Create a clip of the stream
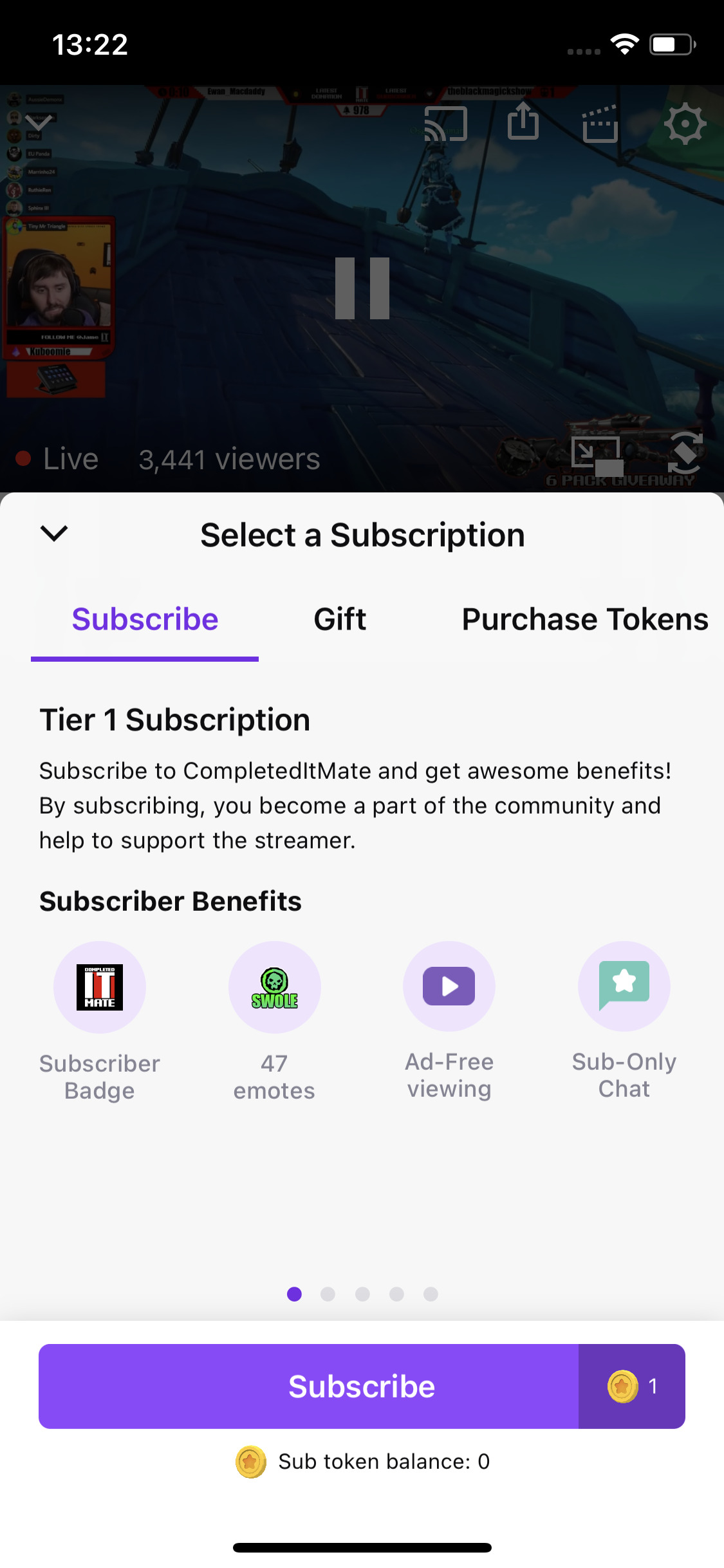Viewport: 724px width, 1568px height. coord(600,124)
